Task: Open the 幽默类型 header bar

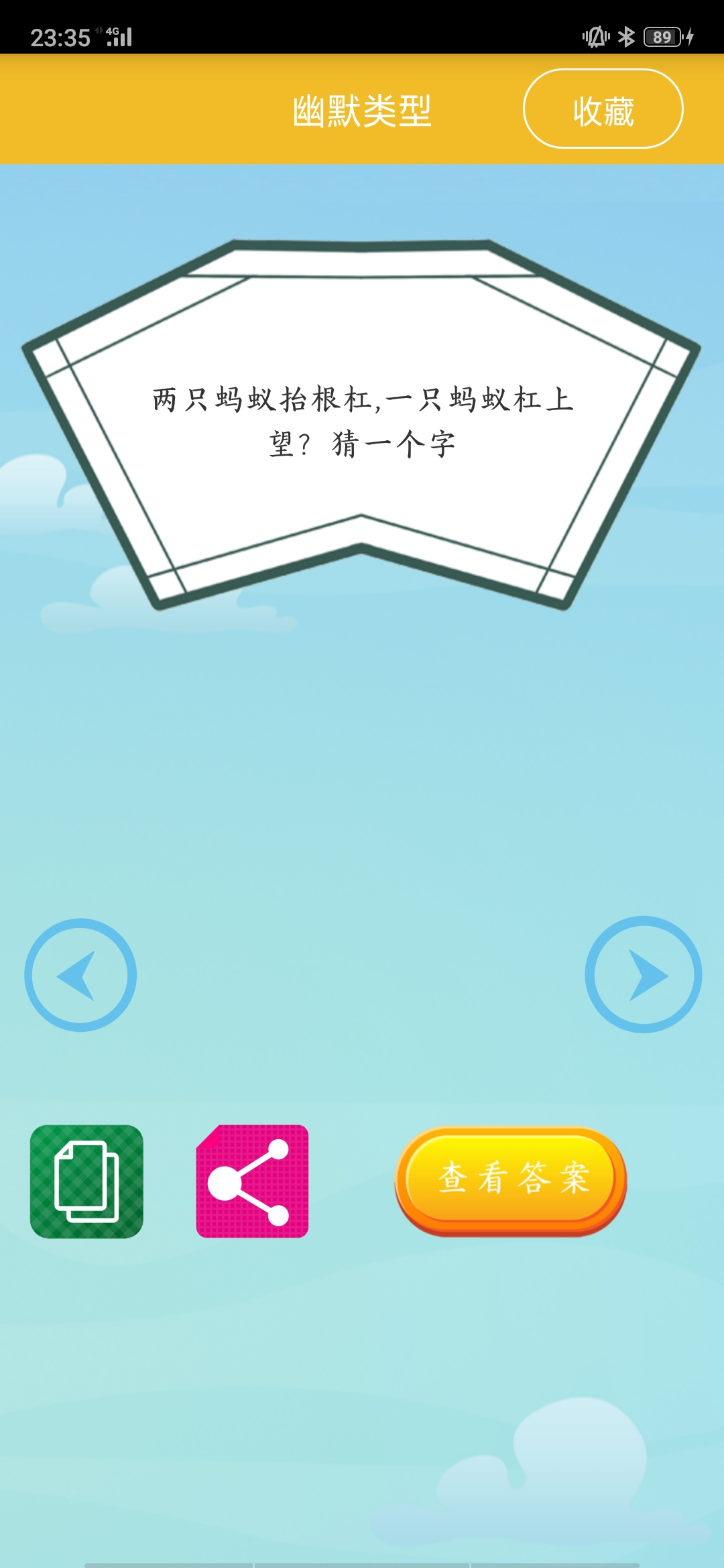Action: pyautogui.click(x=362, y=109)
